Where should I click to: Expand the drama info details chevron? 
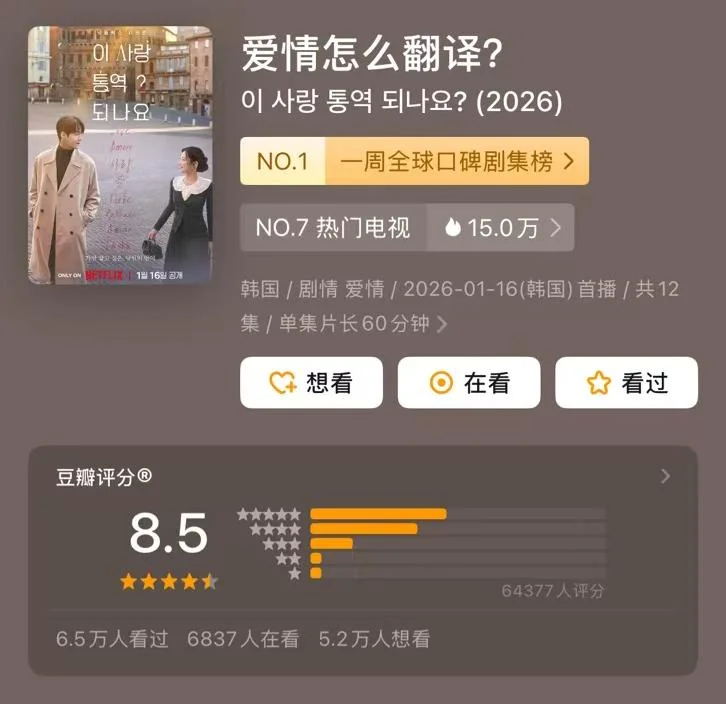tap(442, 324)
